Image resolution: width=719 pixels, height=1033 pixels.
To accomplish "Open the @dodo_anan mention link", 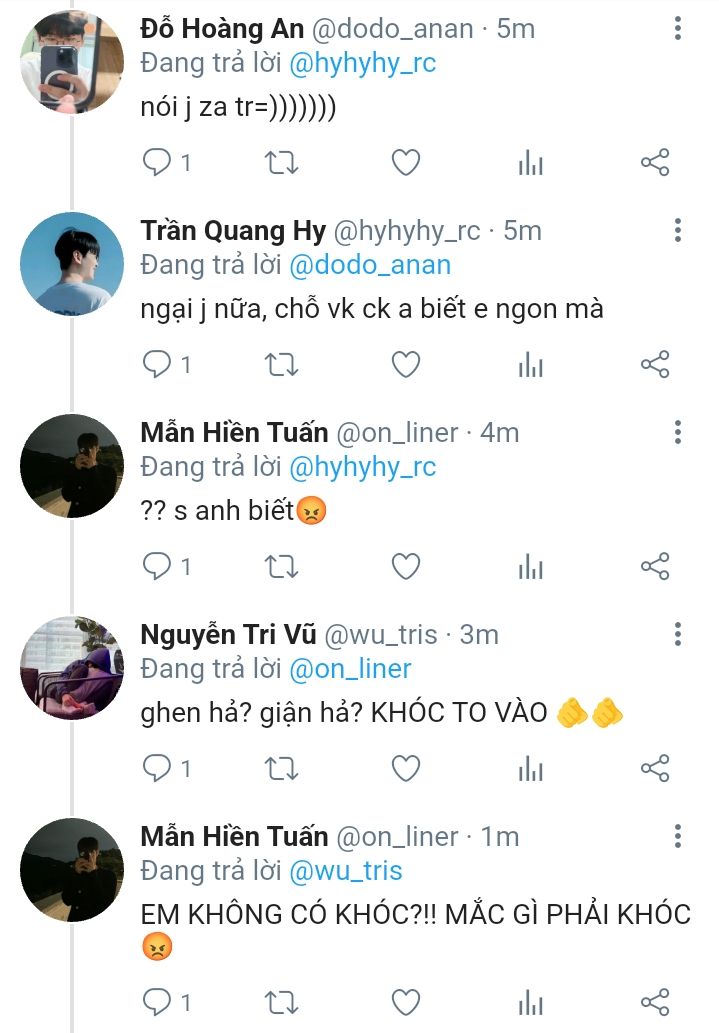I will [x=370, y=265].
